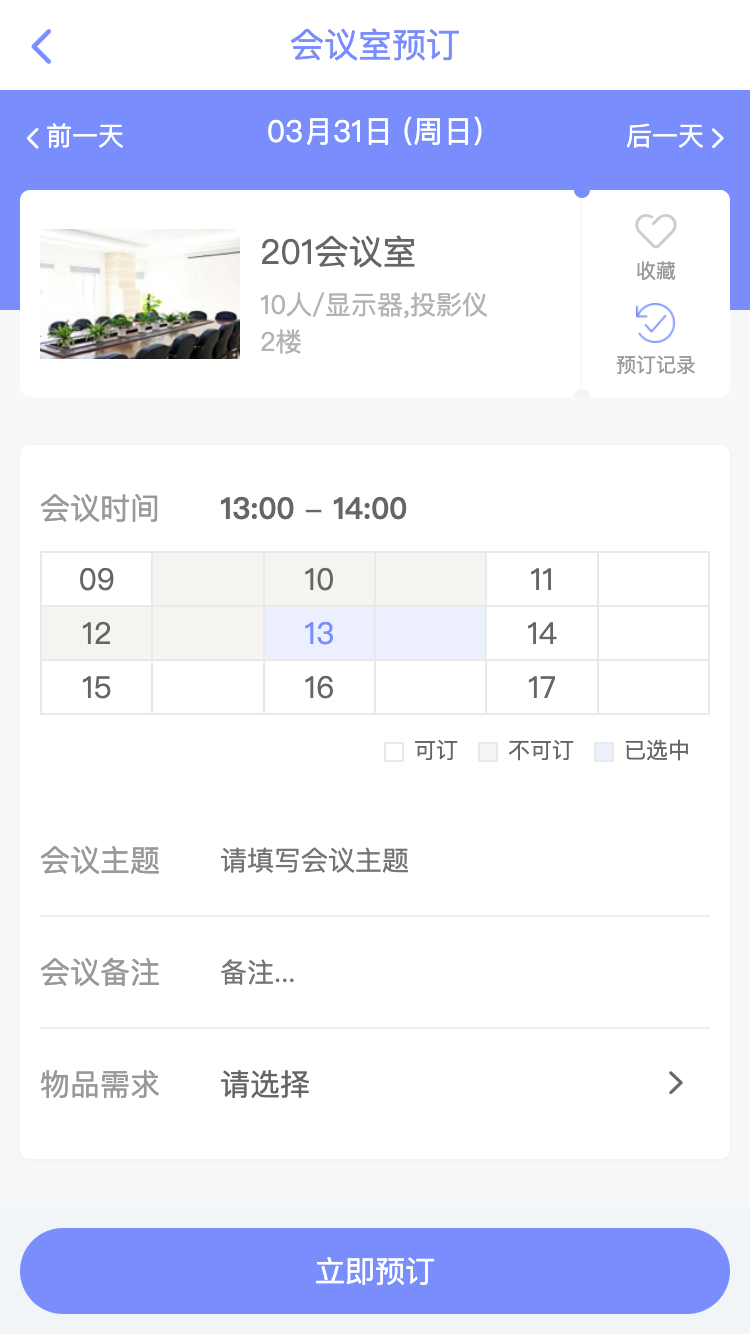Screen dimensions: 750x1334
Task: Go back using the top-left arrow
Action: pos(41,46)
